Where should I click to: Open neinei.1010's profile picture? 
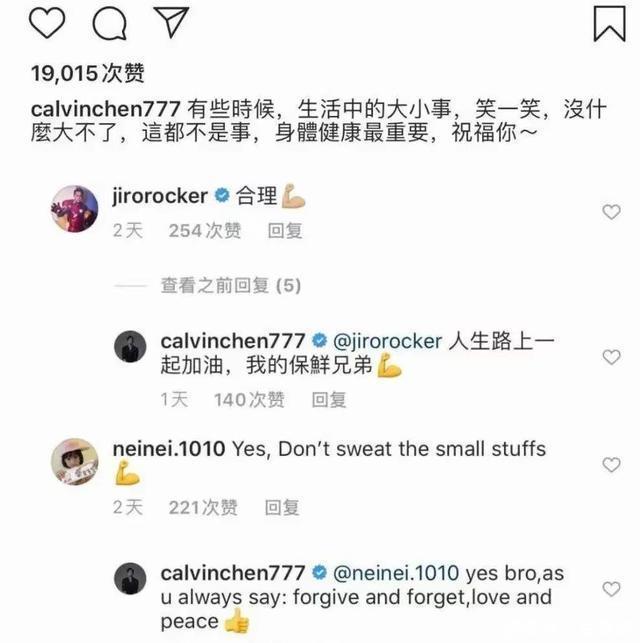75,462
